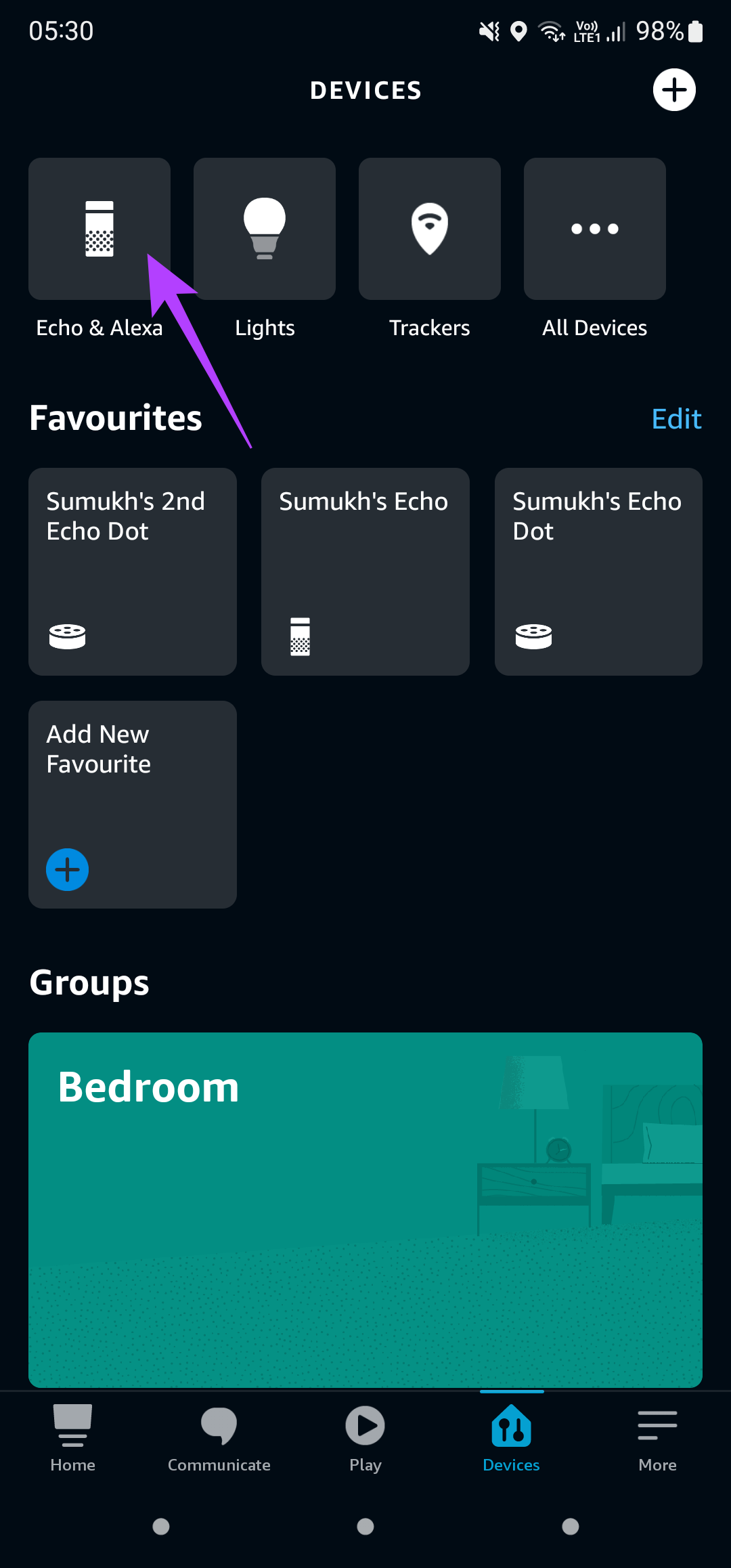
Task: Tap the system home navigation dot
Action: [x=365, y=1526]
